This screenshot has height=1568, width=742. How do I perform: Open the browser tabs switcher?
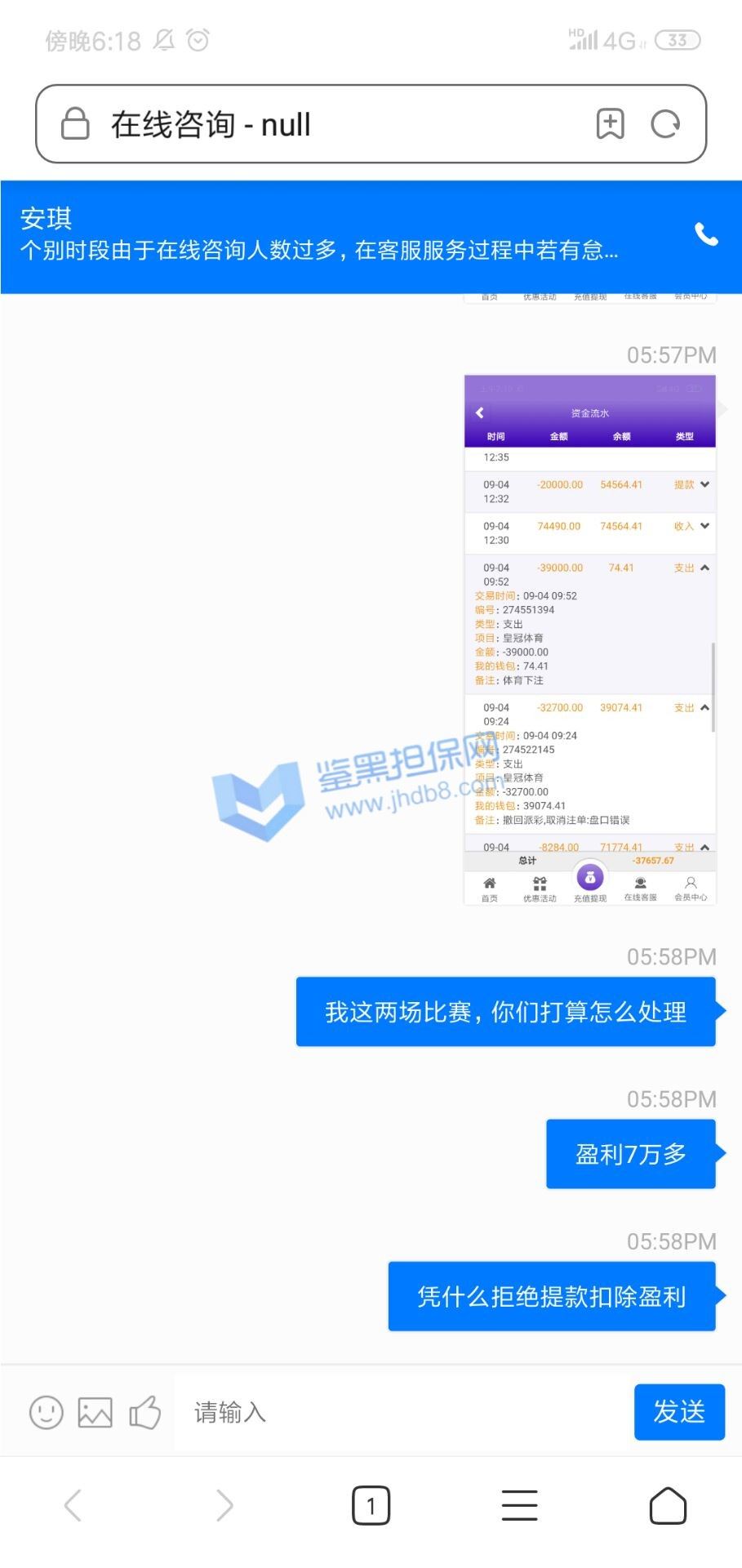click(371, 1505)
